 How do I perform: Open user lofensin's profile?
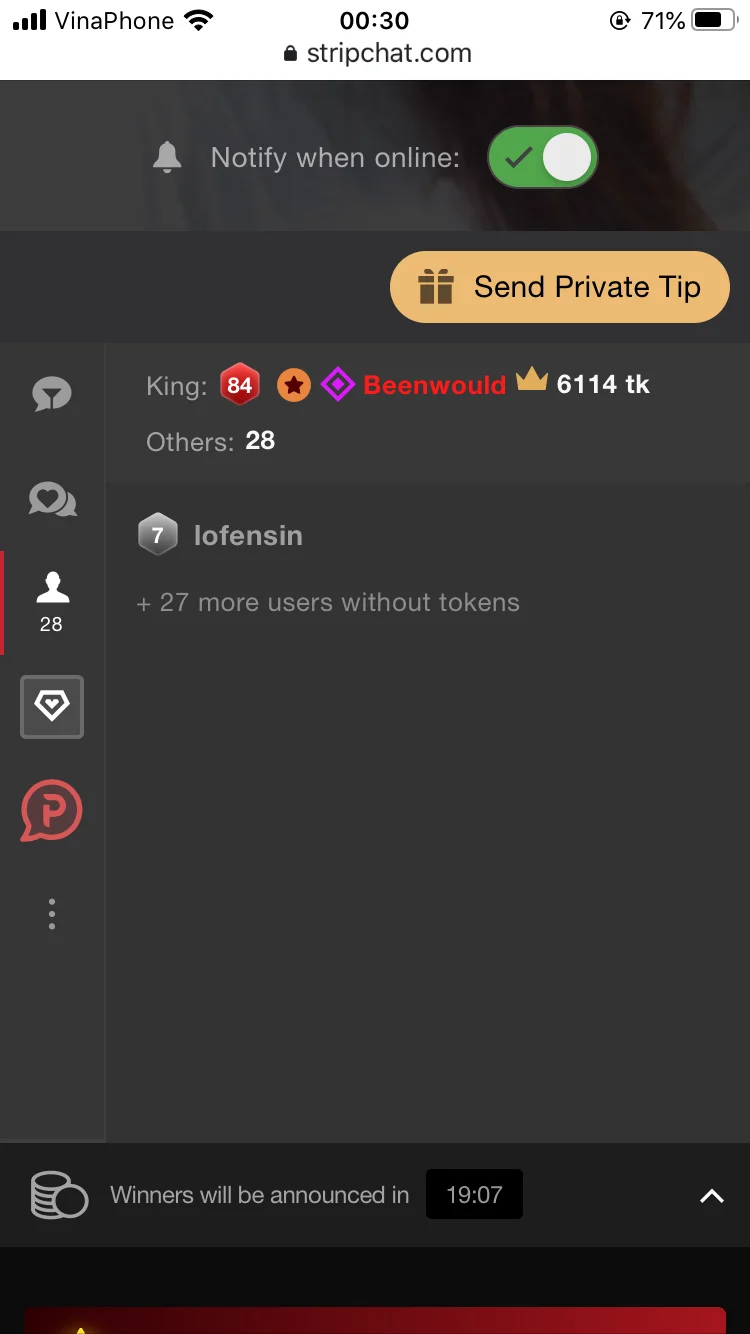point(247,536)
